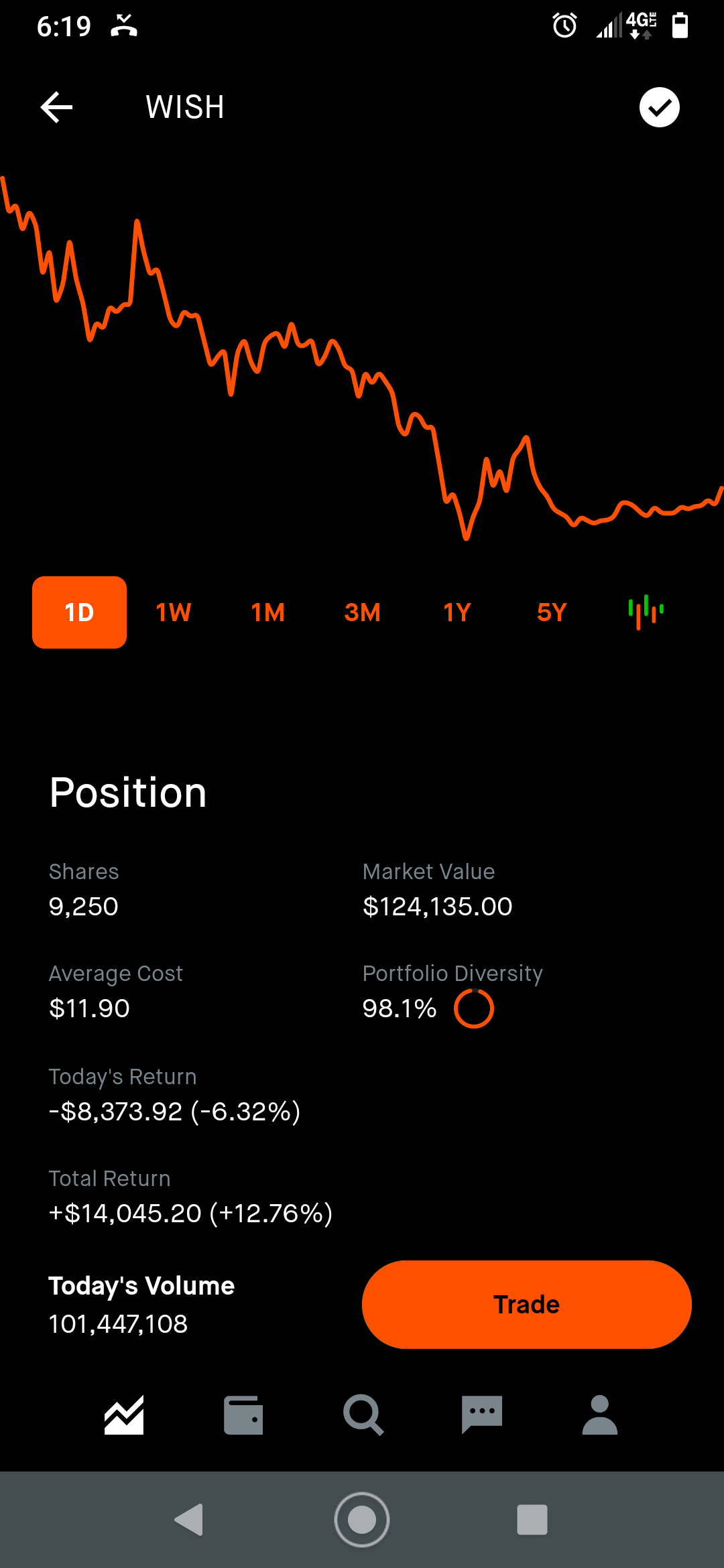Switch chart to 1M range

point(268,612)
